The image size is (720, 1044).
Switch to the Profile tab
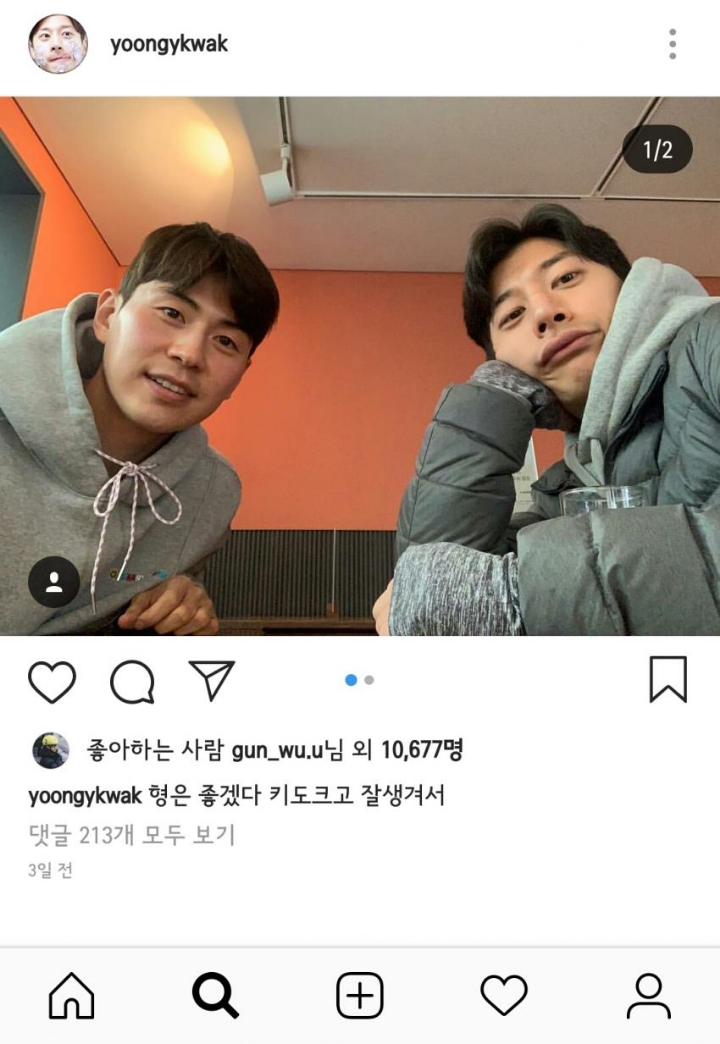[x=648, y=995]
